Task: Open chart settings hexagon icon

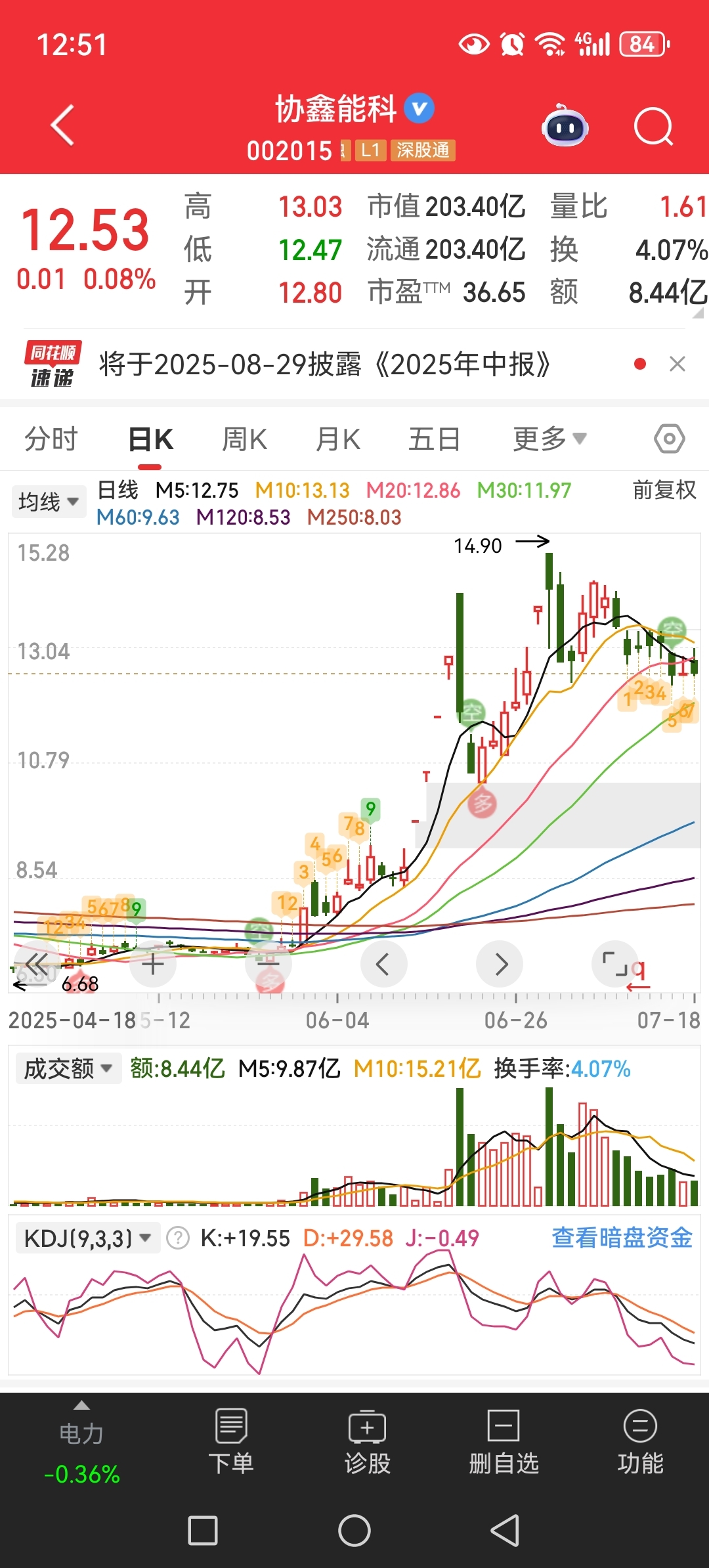Action: pyautogui.click(x=670, y=439)
